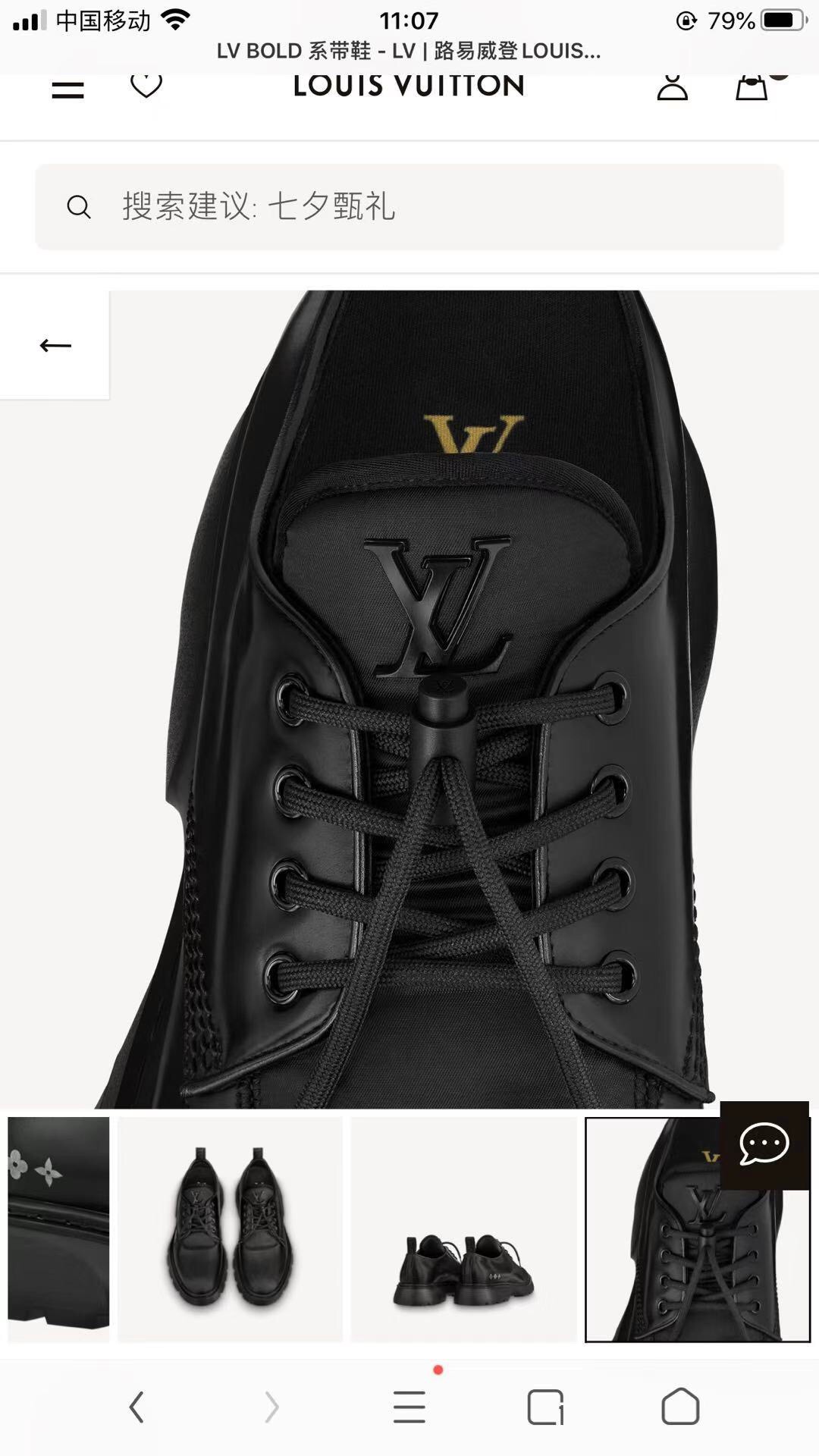Go back with the left arrow button

pyautogui.click(x=55, y=346)
